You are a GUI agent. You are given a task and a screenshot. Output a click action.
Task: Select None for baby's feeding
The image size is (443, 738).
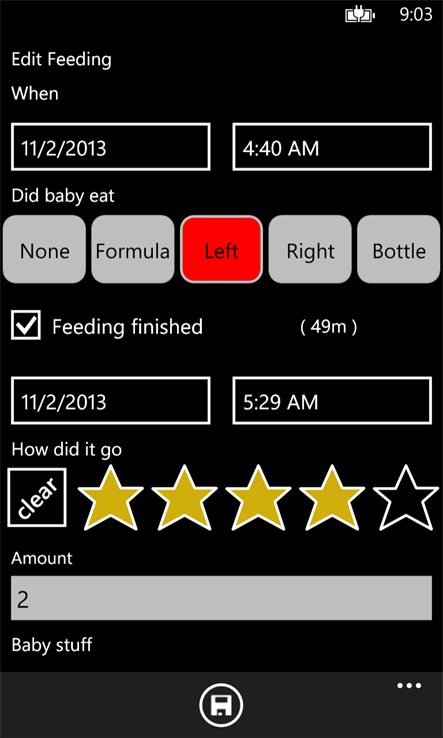coord(45,249)
